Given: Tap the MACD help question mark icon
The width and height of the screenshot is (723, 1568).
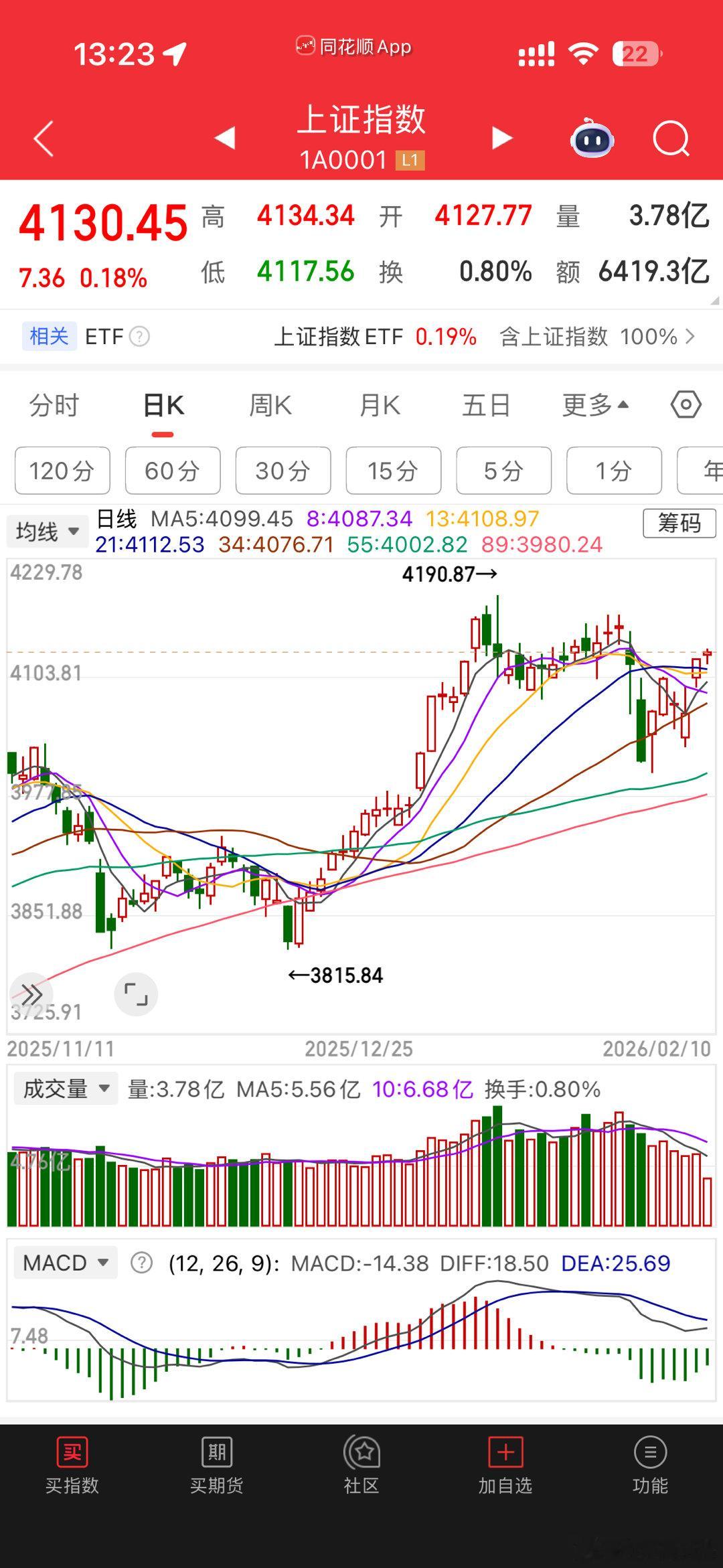Looking at the screenshot, I should (x=141, y=1263).
